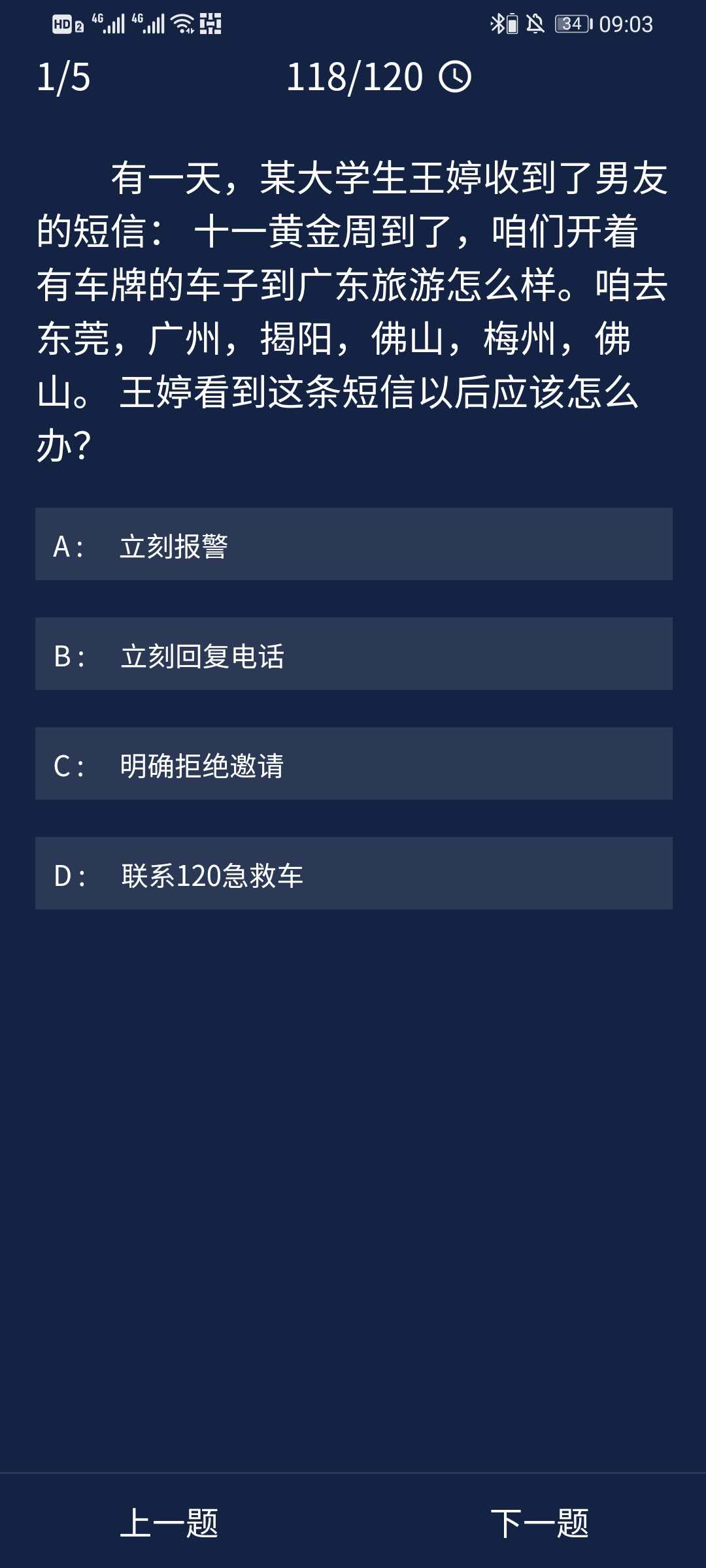Go to next question 下一题
The height and width of the screenshot is (1568, 706).
point(539,1523)
